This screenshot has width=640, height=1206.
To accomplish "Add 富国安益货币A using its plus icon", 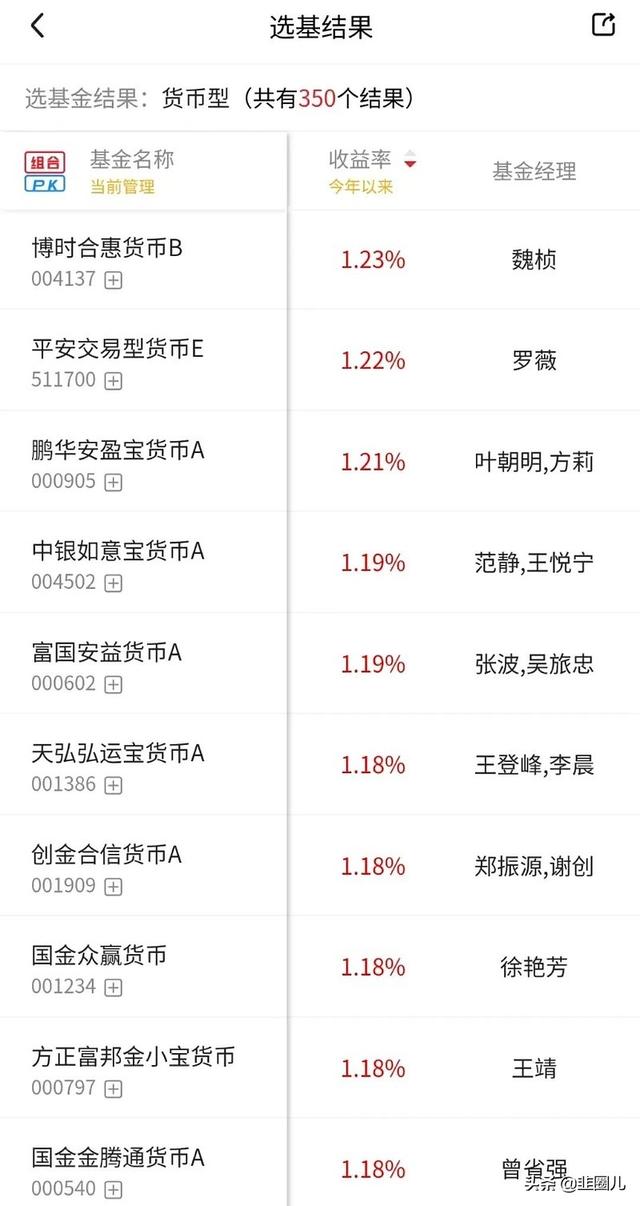I will pyautogui.click(x=114, y=684).
